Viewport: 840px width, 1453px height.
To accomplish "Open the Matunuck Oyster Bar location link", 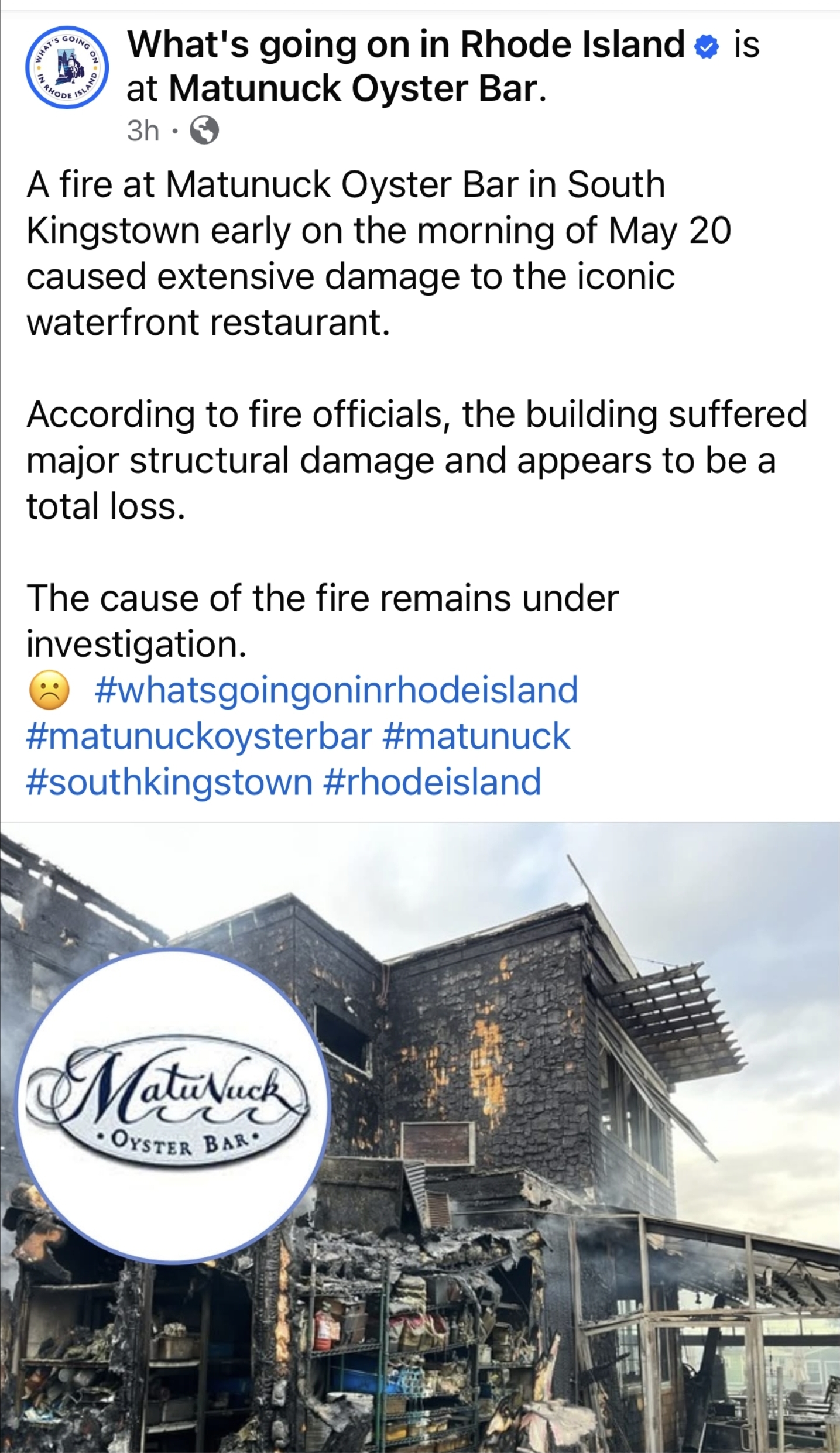I will (x=358, y=89).
